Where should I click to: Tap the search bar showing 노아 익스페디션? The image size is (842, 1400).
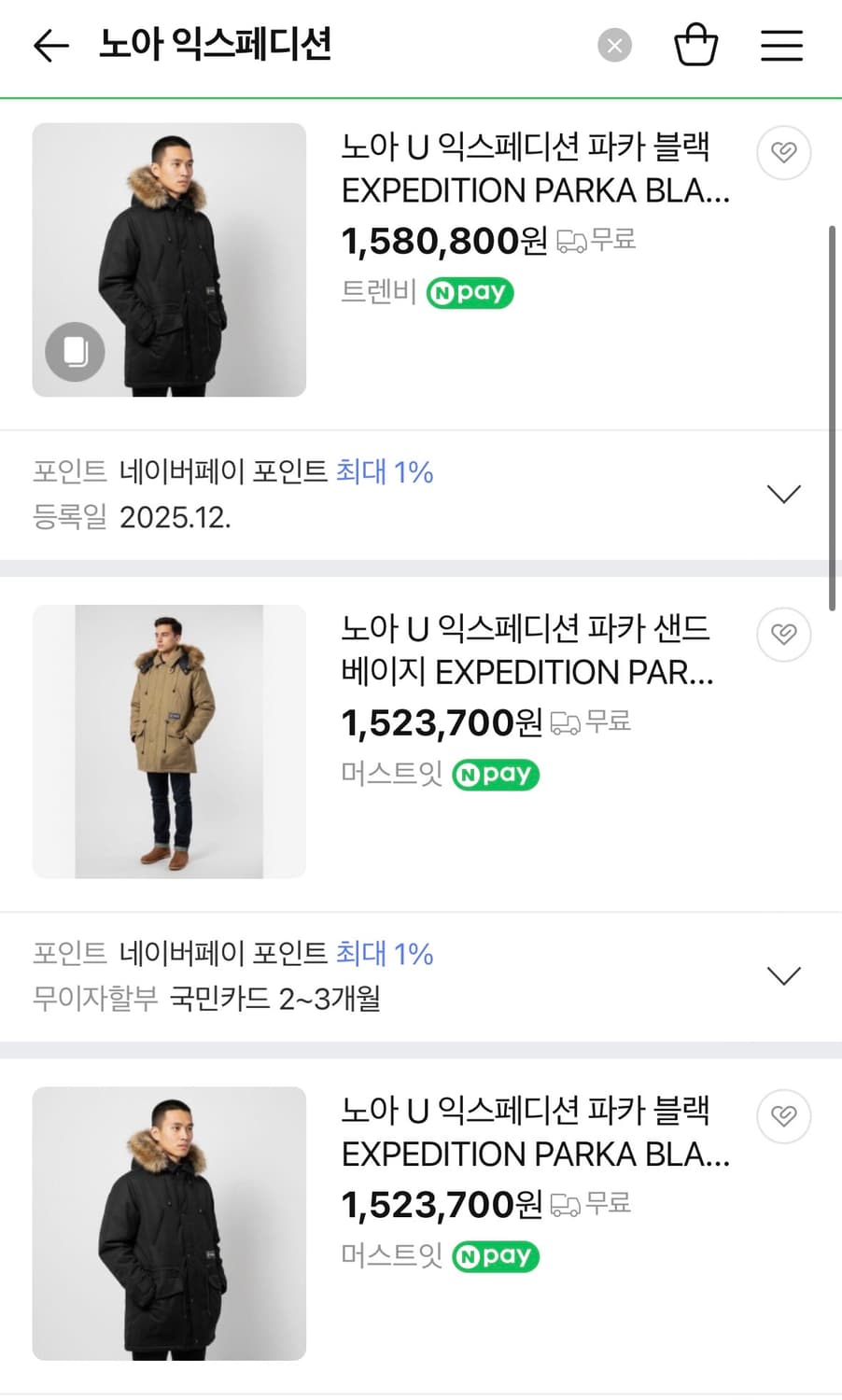click(215, 46)
